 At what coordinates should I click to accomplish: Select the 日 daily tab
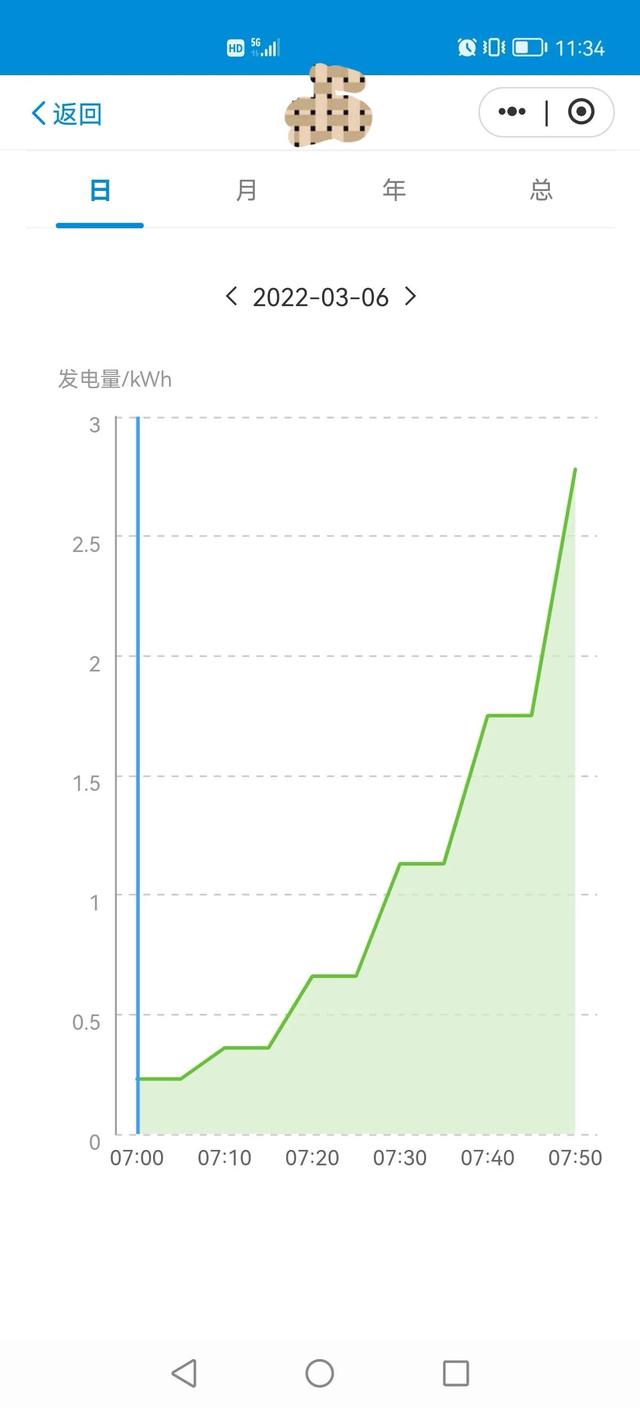100,190
